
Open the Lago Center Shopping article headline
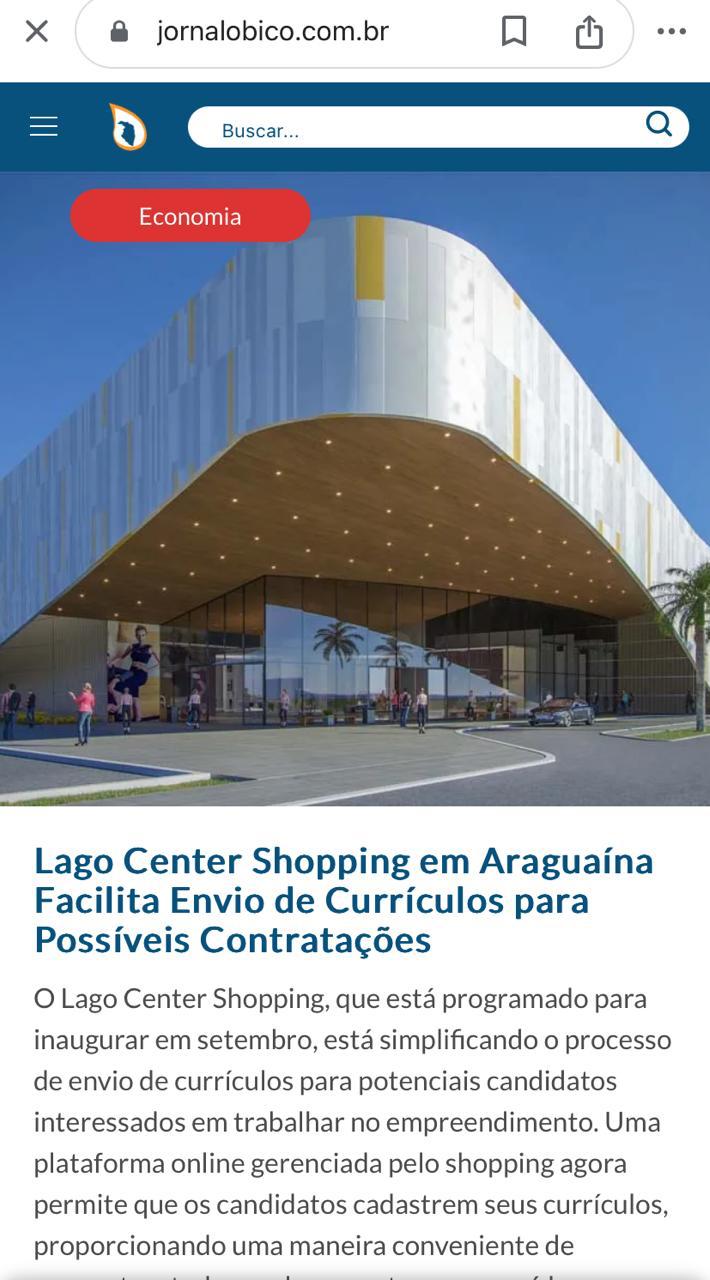pyautogui.click(x=343, y=900)
